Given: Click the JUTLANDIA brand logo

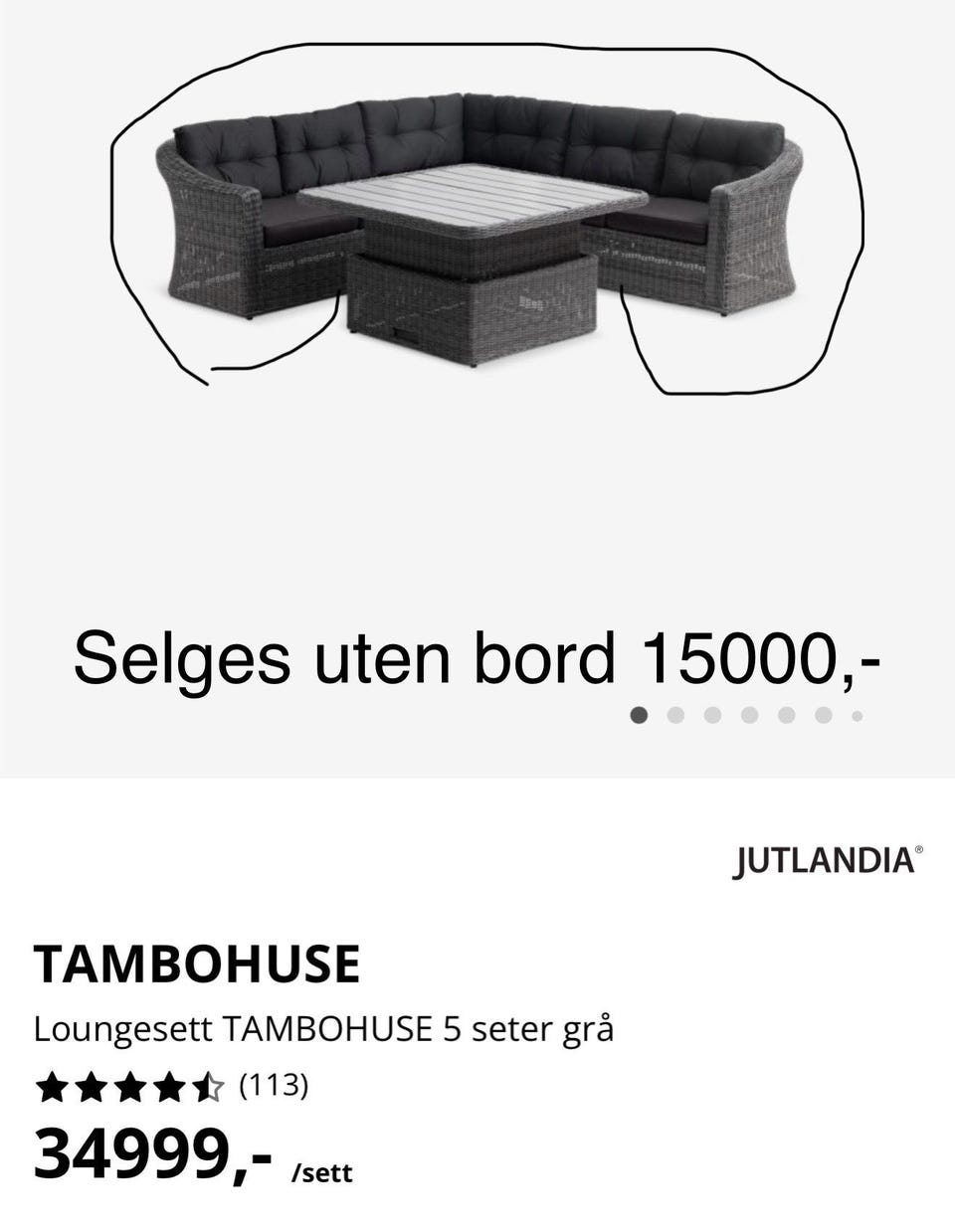Looking at the screenshot, I should pos(827,861).
